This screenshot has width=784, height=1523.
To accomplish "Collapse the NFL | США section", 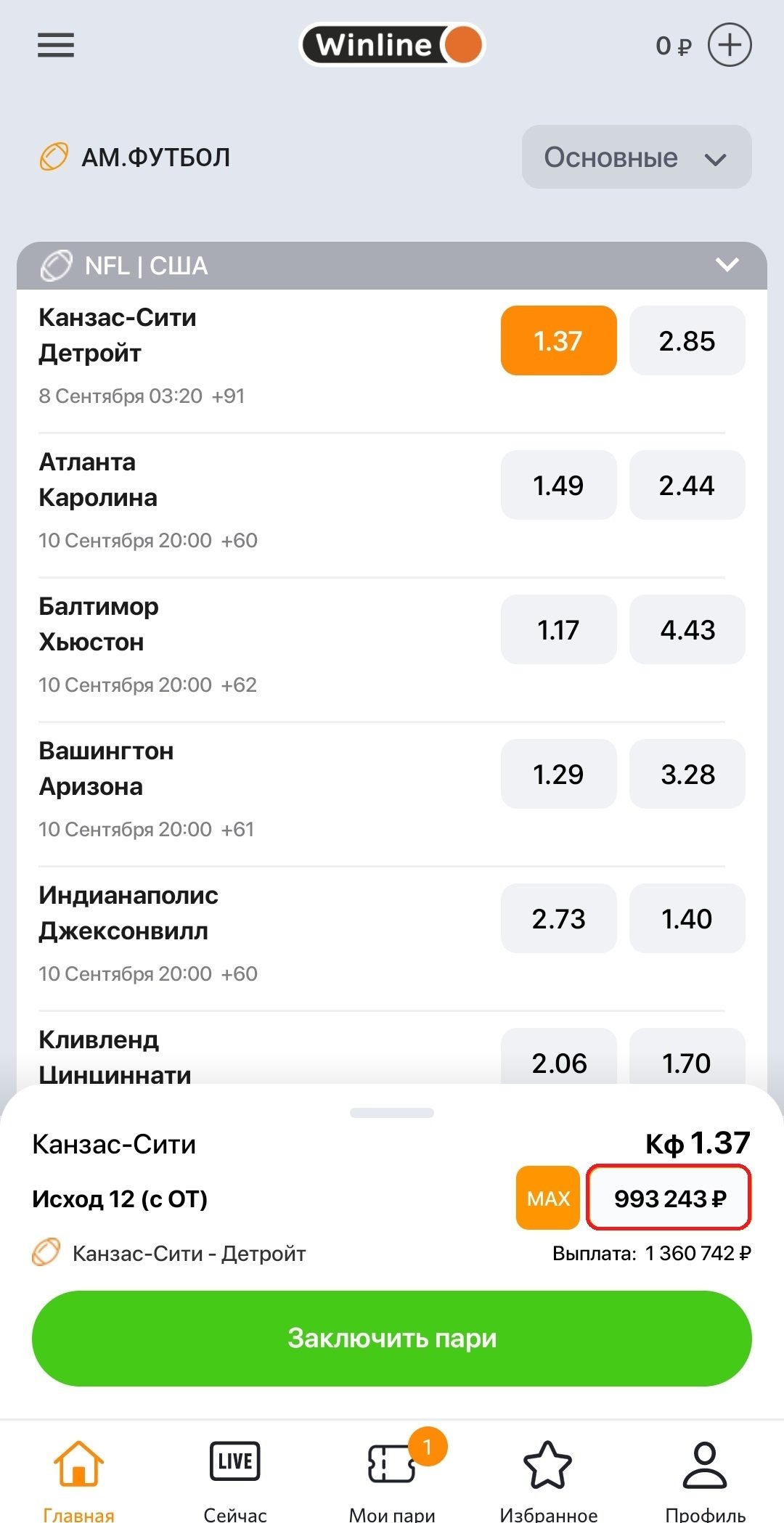I will (x=727, y=265).
